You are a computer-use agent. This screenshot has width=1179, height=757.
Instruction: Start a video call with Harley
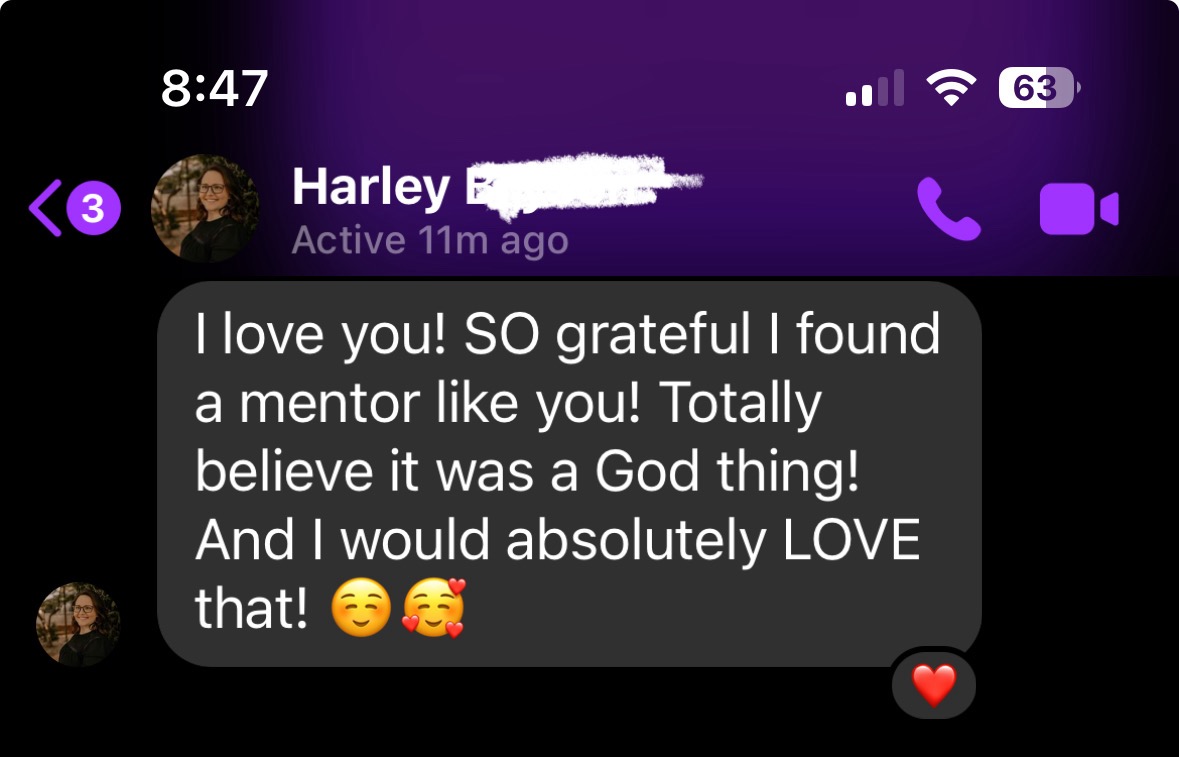point(1079,209)
